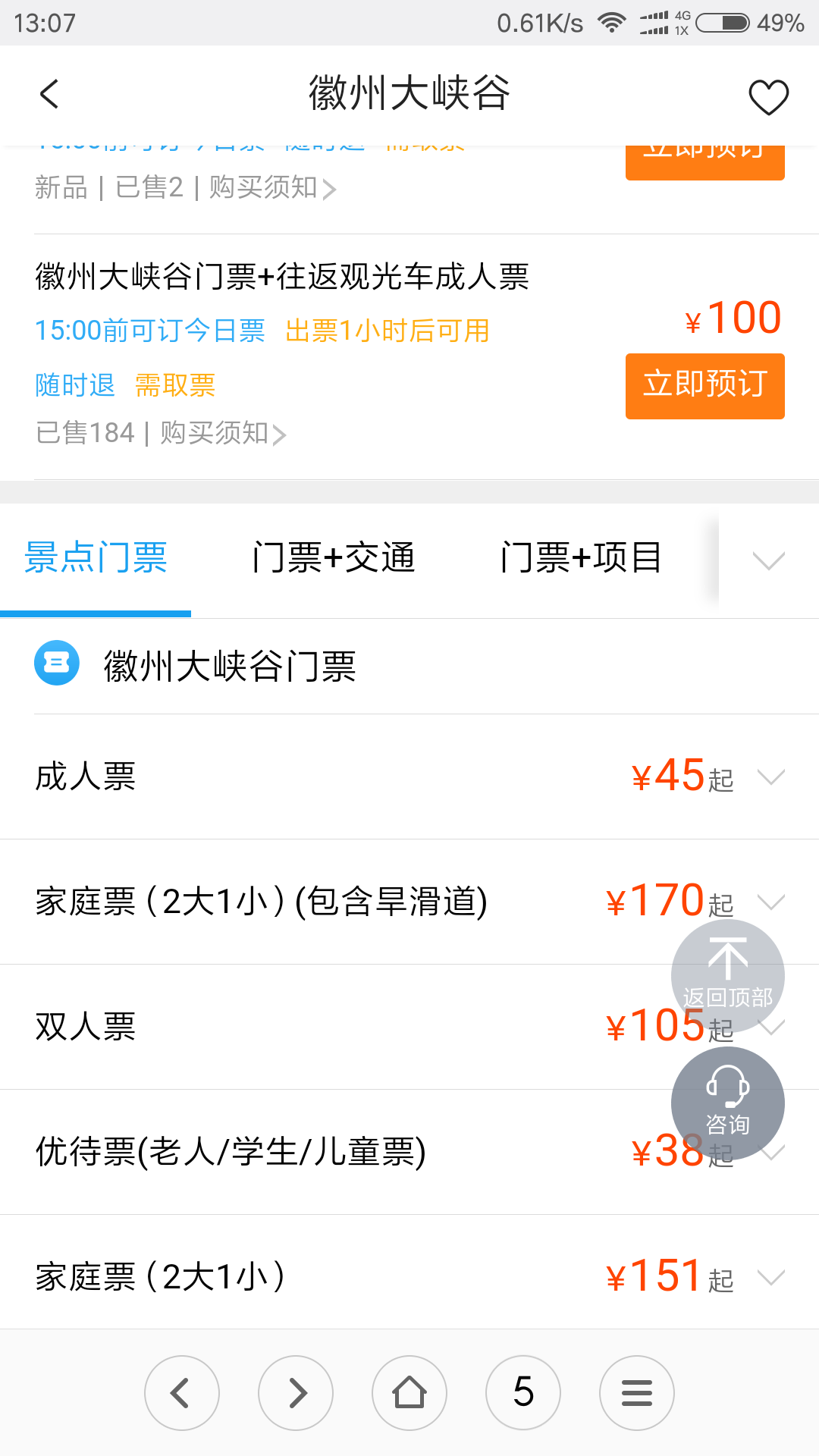Switch to the 门票+交通 tab

[334, 558]
